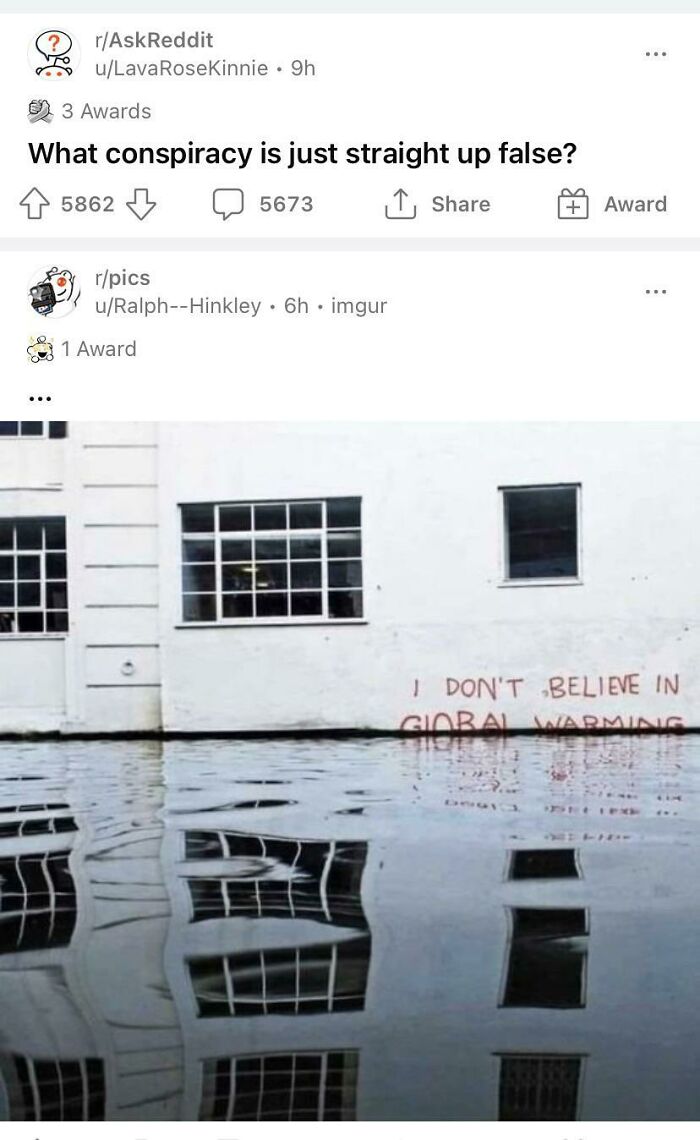Screen dimensions: 700x1140
Task: Open overflow menu for the r/pics post
Action: tap(655, 292)
